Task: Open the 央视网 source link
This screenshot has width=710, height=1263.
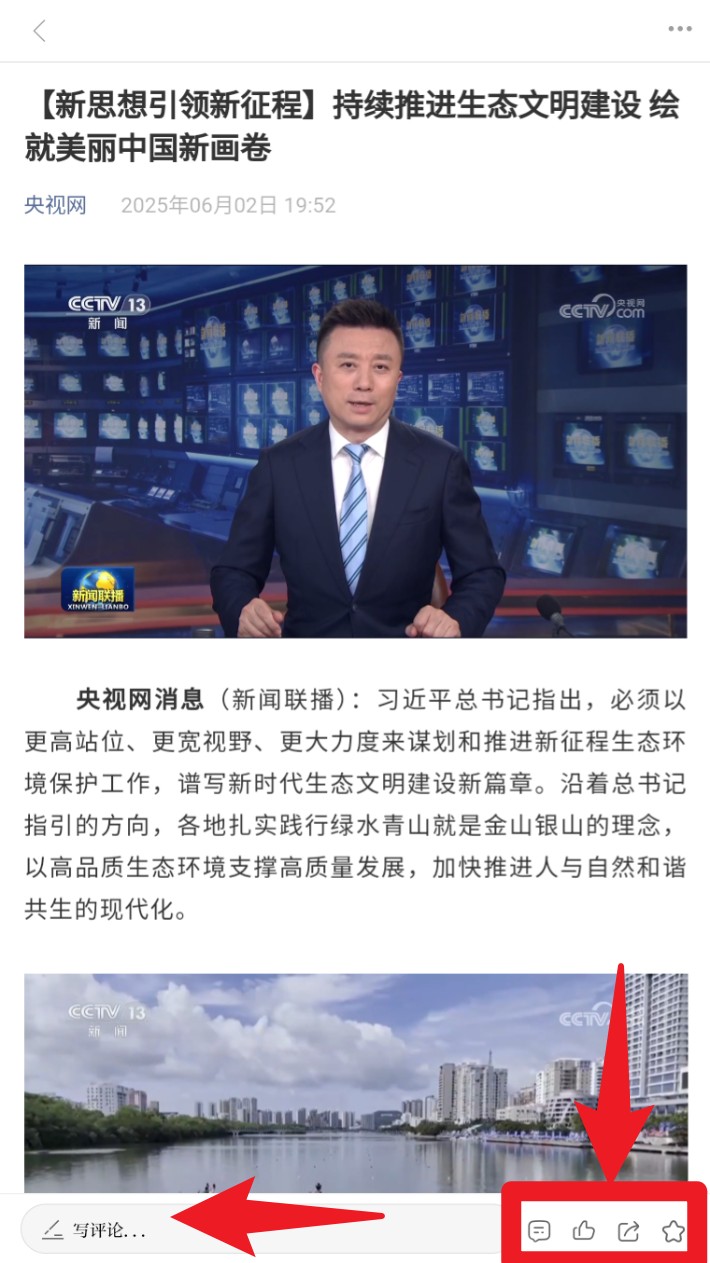Action: tap(55, 206)
